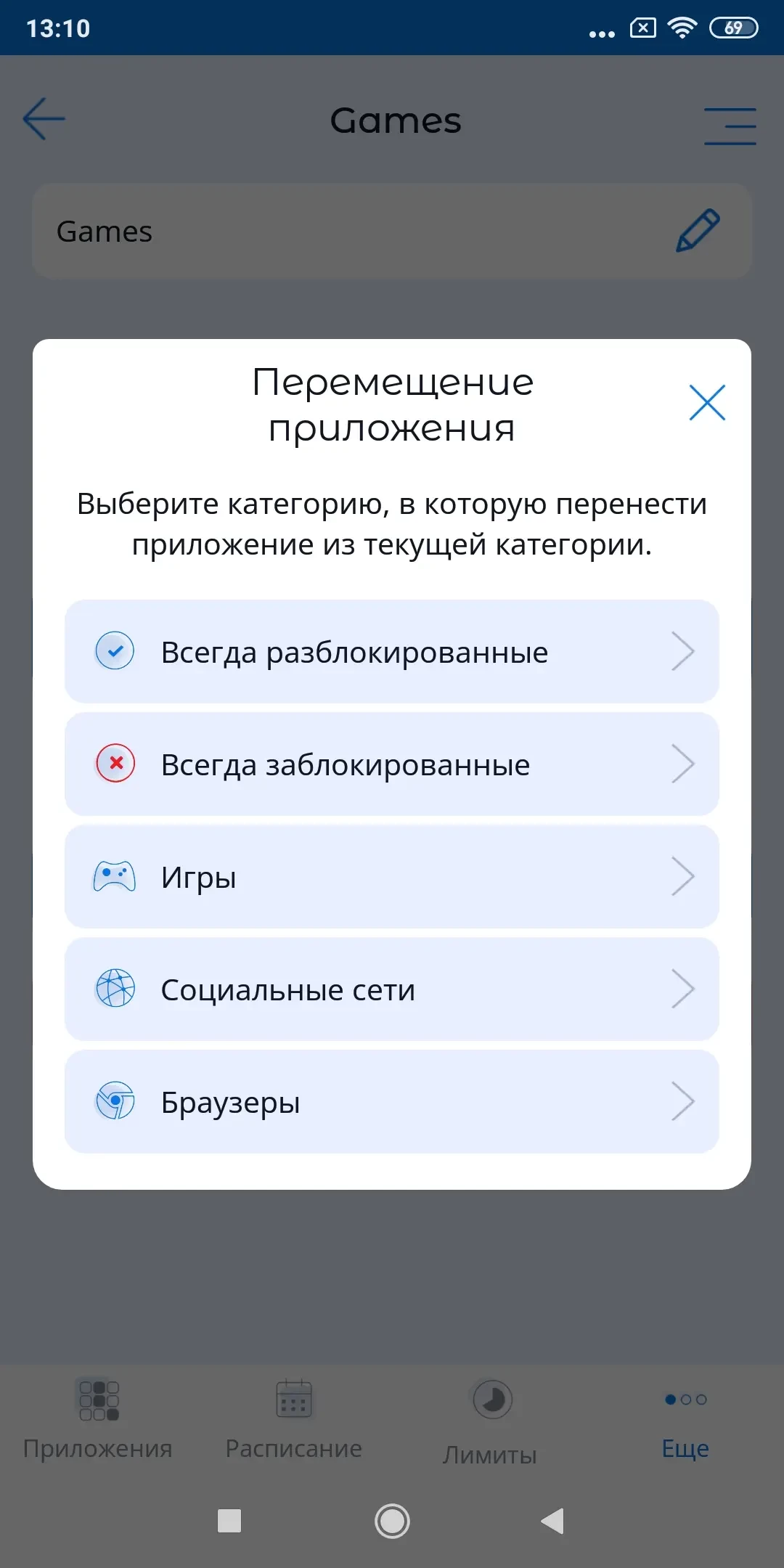Image resolution: width=784 pixels, height=1568 pixels.
Task: Move the app to Игры
Action: coord(392,876)
